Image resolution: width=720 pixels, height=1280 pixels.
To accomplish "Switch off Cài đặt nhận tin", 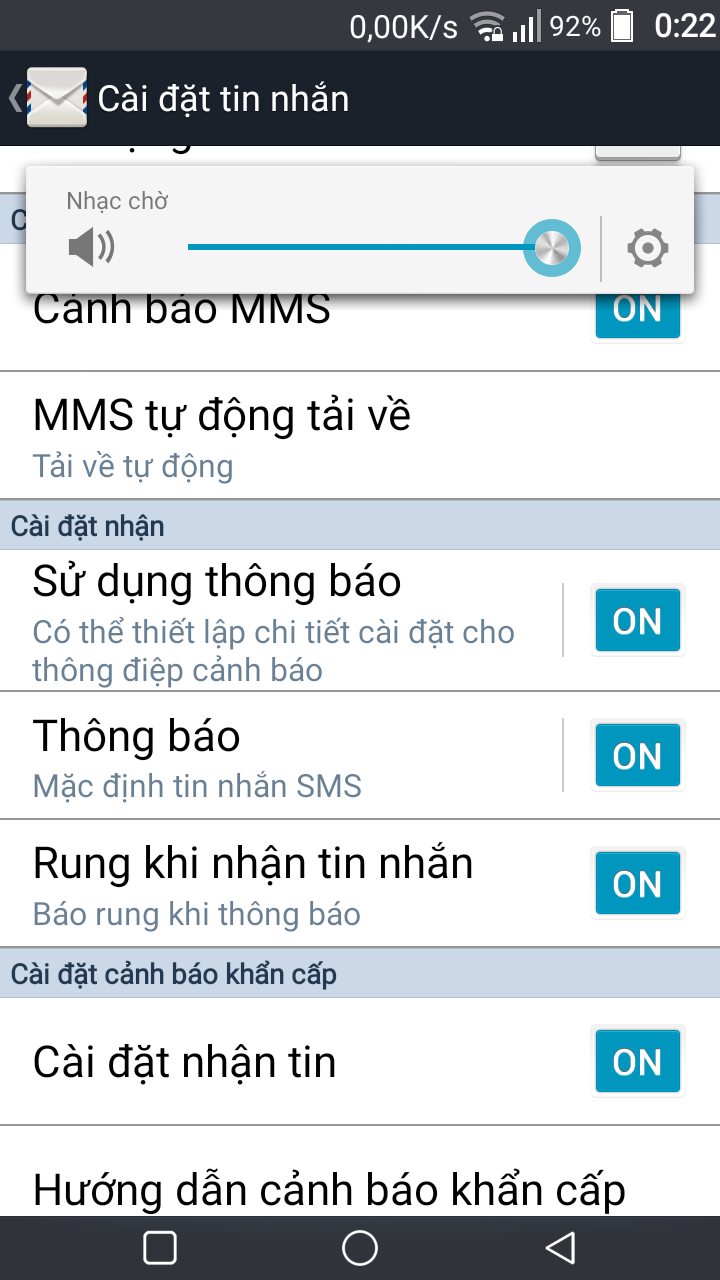I will click(637, 1062).
